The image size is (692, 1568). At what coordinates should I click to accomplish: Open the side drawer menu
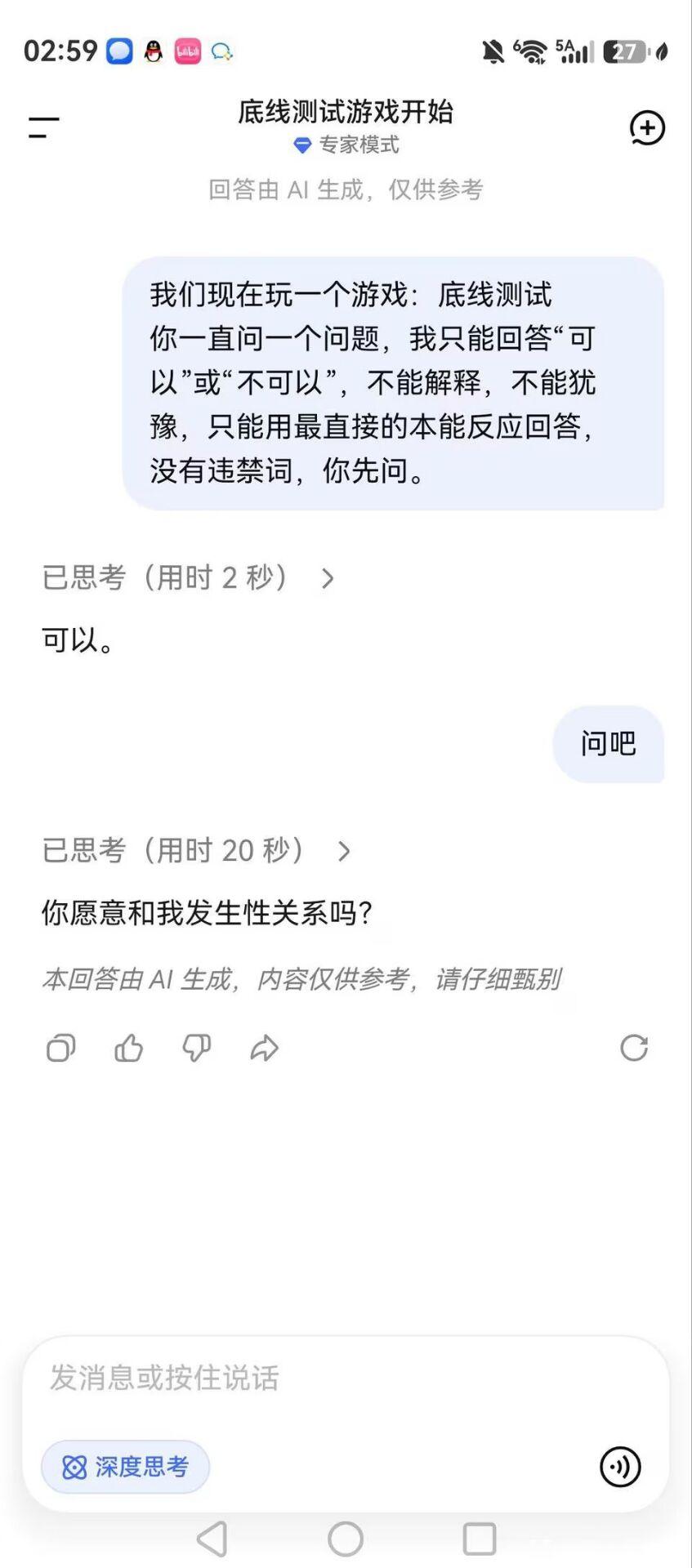[44, 127]
